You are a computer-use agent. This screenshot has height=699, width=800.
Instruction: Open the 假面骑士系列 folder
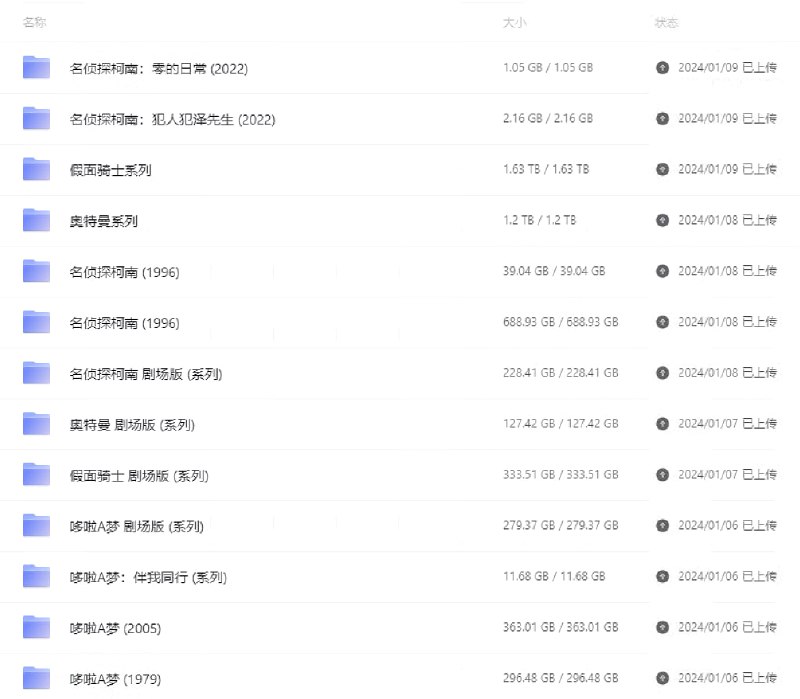tap(111, 171)
